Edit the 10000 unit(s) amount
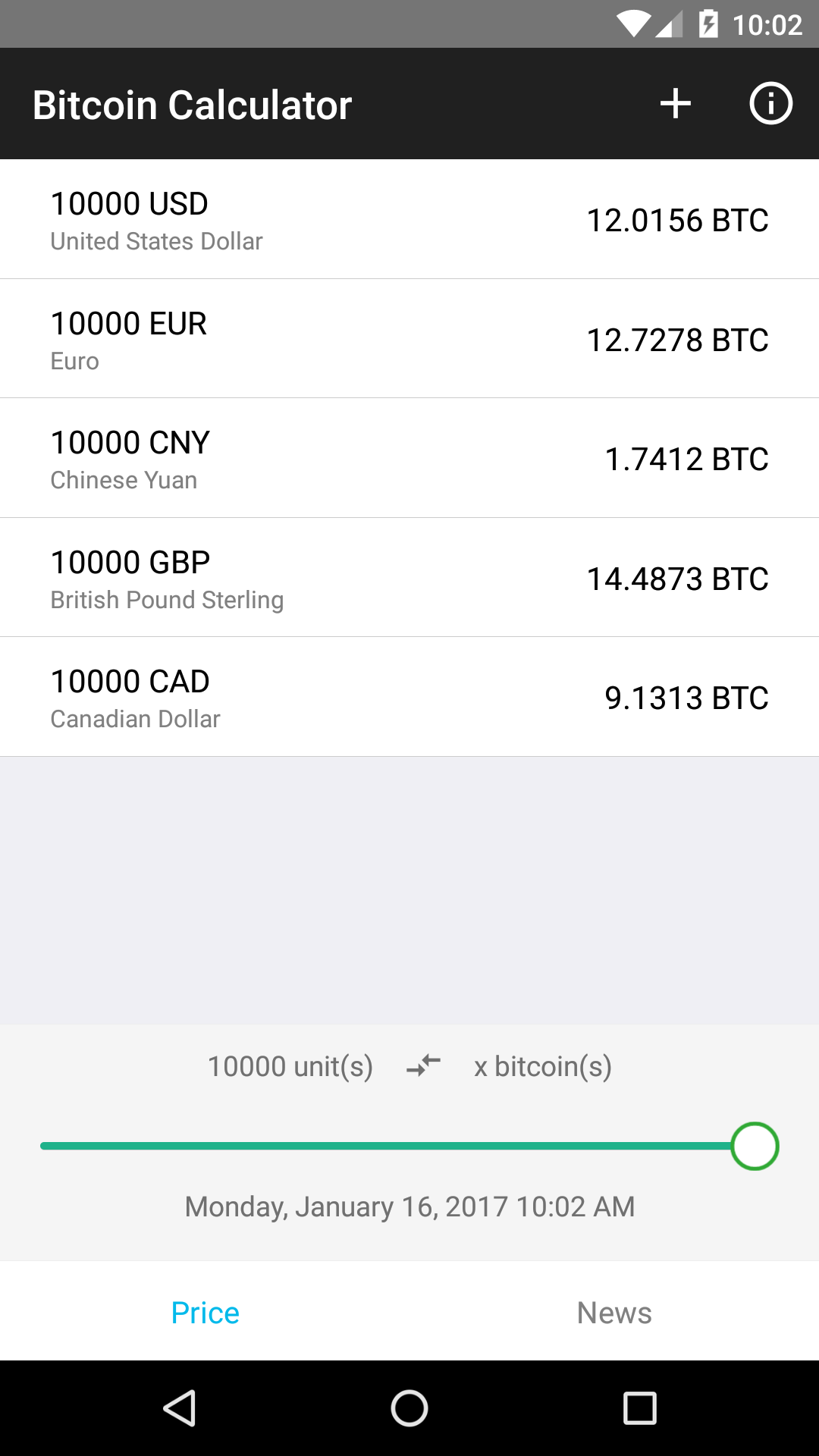Viewport: 819px width, 1456px height. 290,1066
